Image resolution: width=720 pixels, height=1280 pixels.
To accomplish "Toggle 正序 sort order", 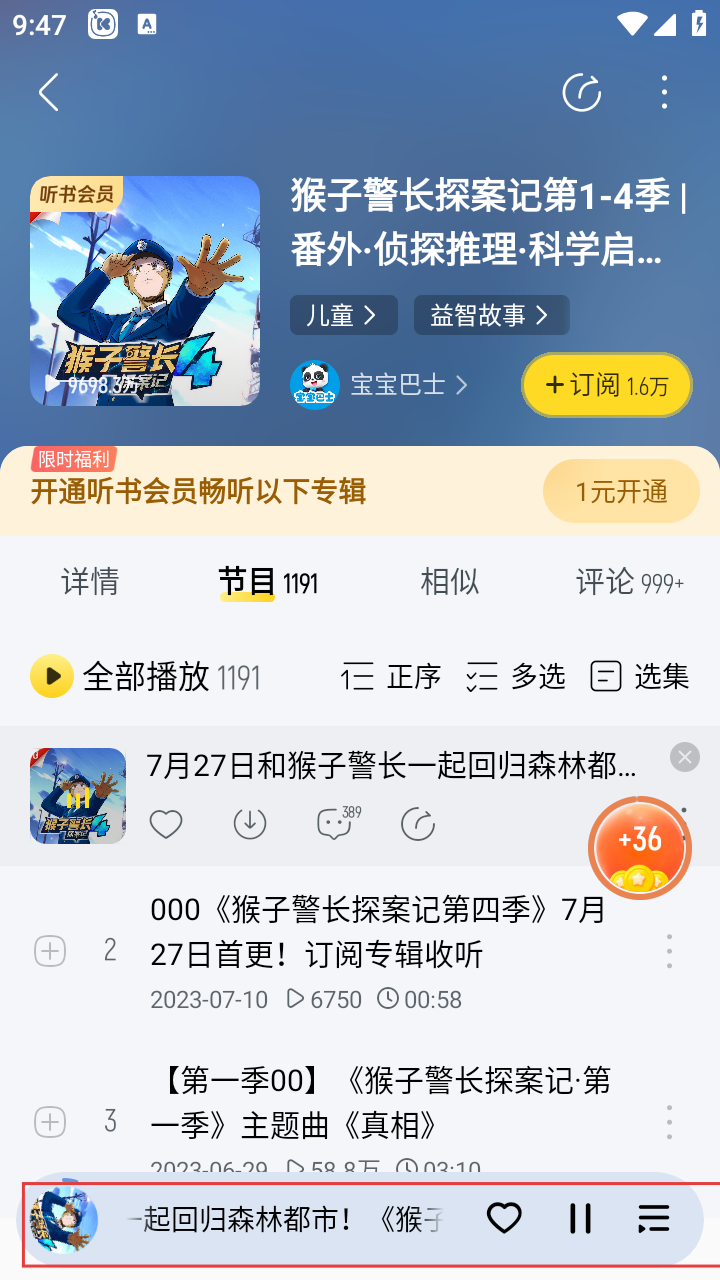I will 392,677.
